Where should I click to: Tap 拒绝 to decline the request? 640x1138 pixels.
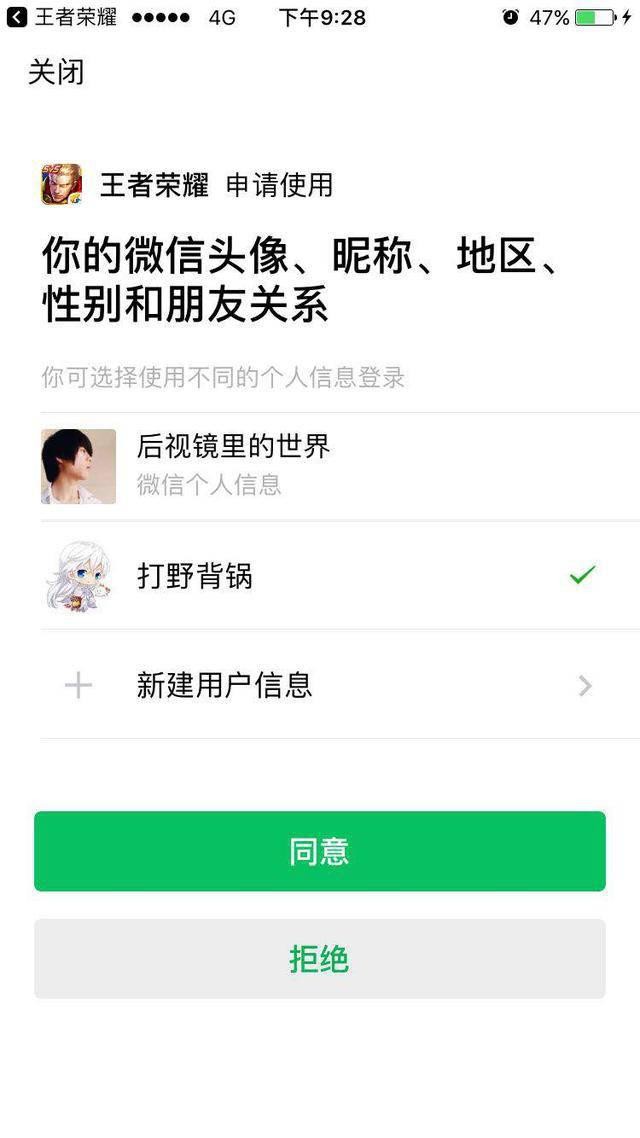320,959
